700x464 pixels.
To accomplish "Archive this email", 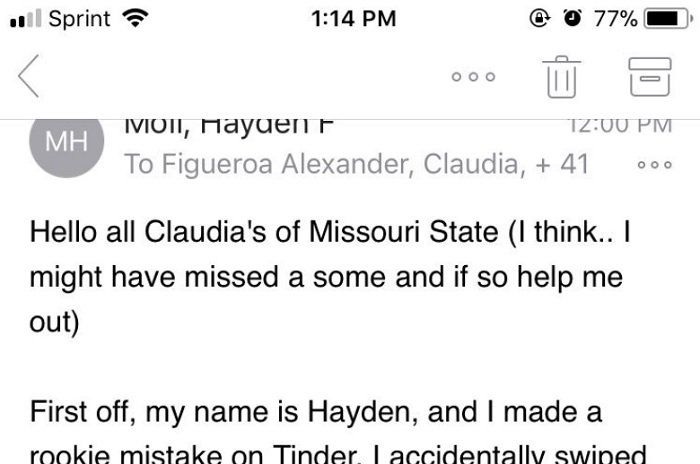I will [648, 76].
